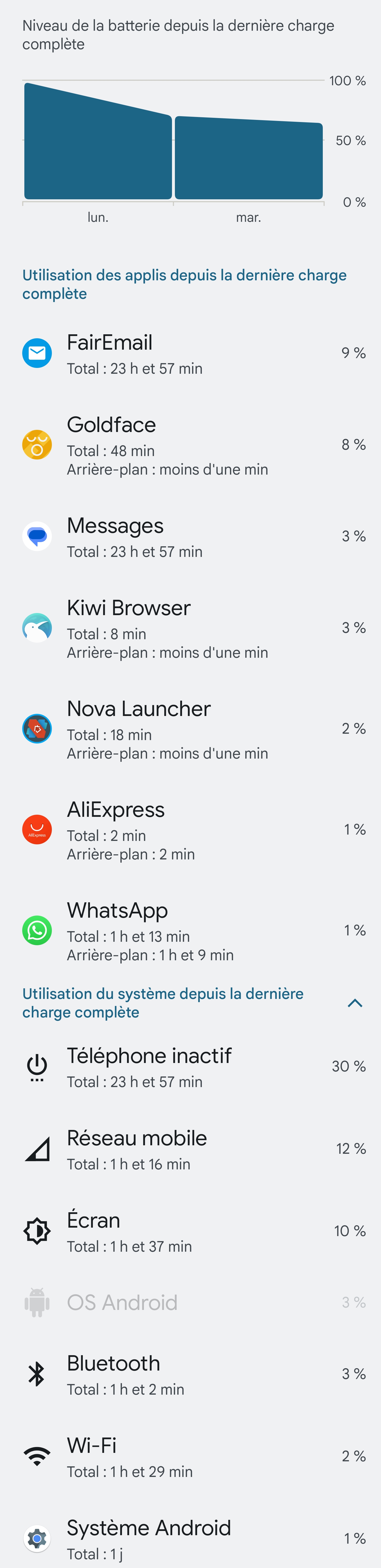
Task: Open Téléphone inactif usage entry
Action: pos(190,1067)
